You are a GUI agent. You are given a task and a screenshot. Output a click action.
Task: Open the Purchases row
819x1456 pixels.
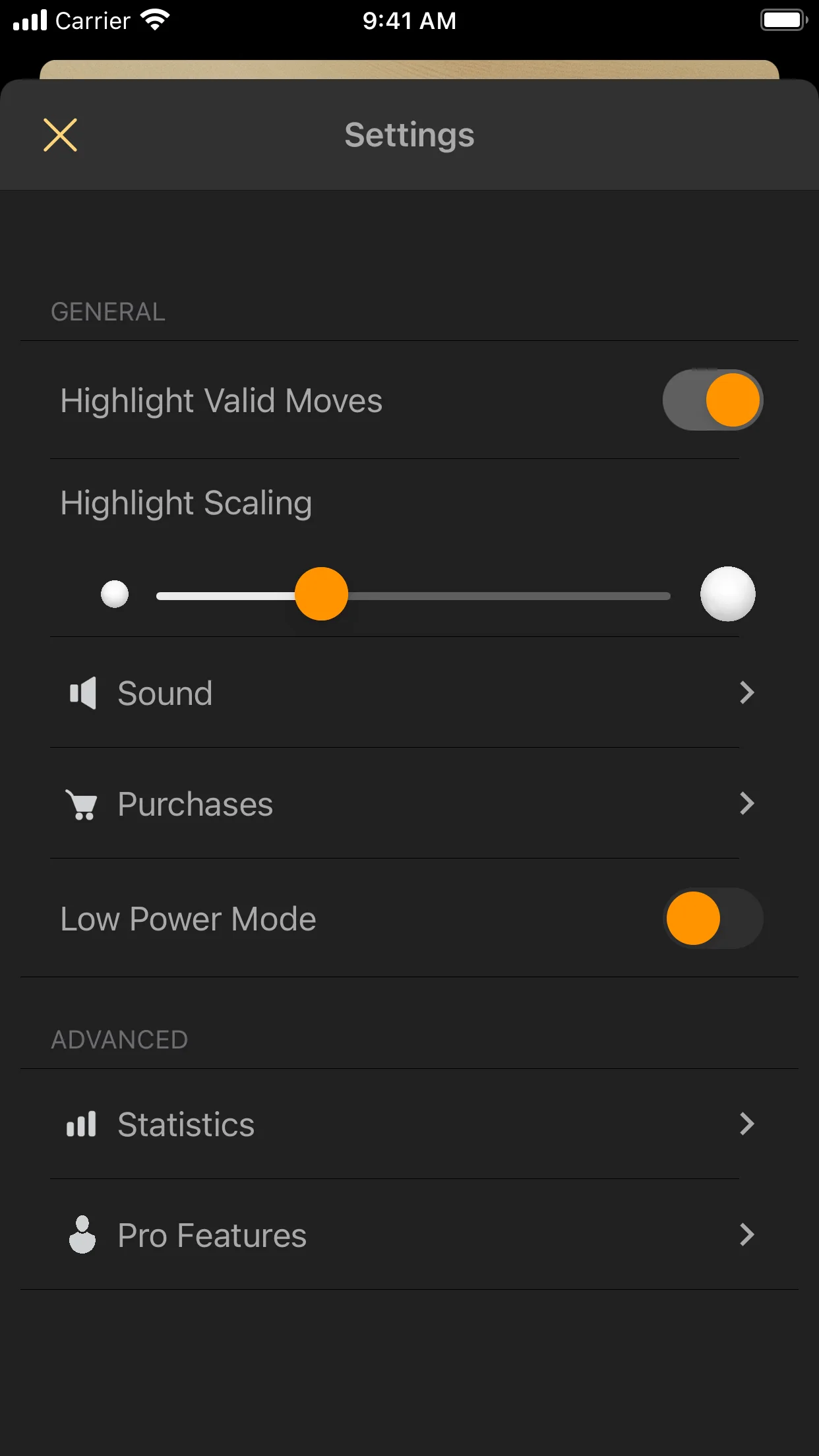[409, 803]
